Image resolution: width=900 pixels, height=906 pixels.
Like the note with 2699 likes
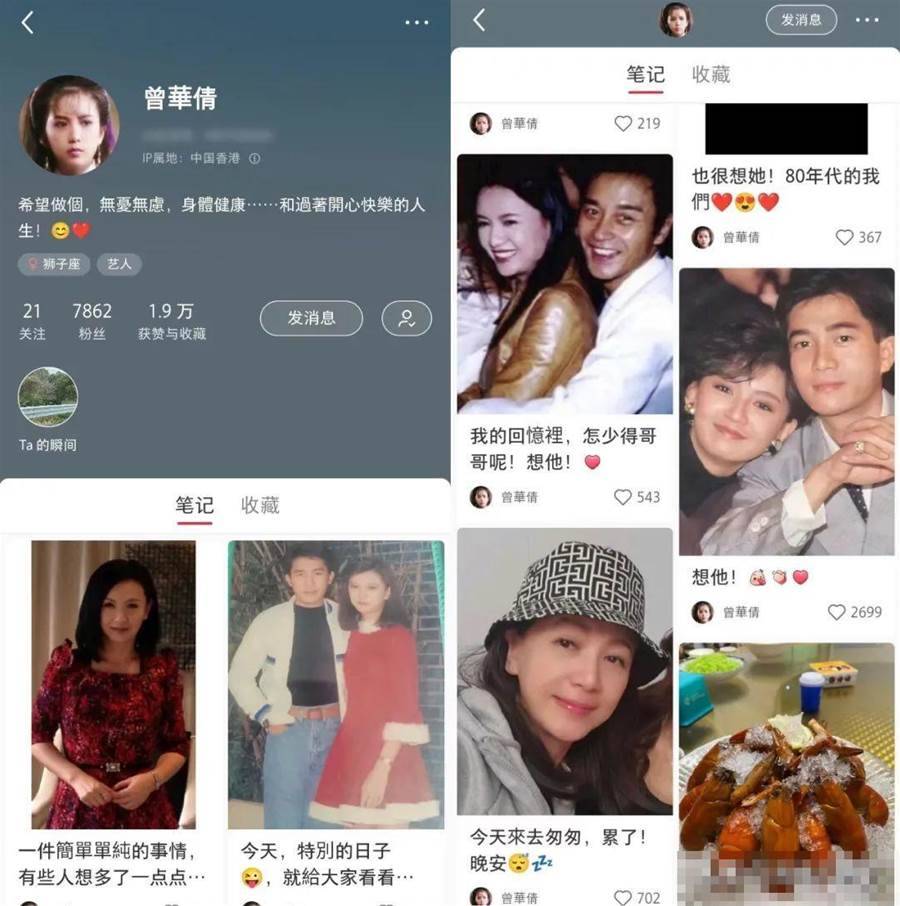(x=837, y=612)
